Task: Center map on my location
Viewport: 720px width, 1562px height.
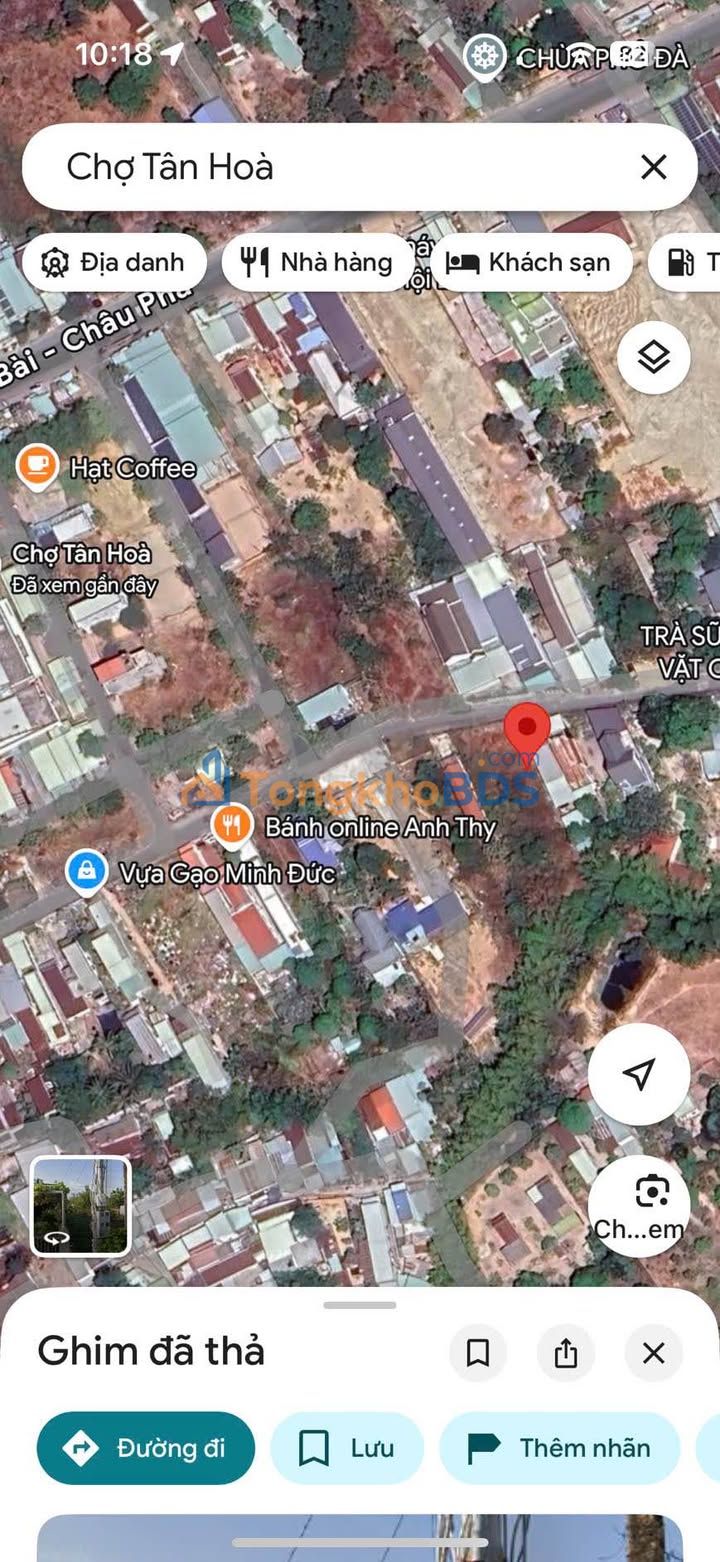Action: [x=638, y=1074]
